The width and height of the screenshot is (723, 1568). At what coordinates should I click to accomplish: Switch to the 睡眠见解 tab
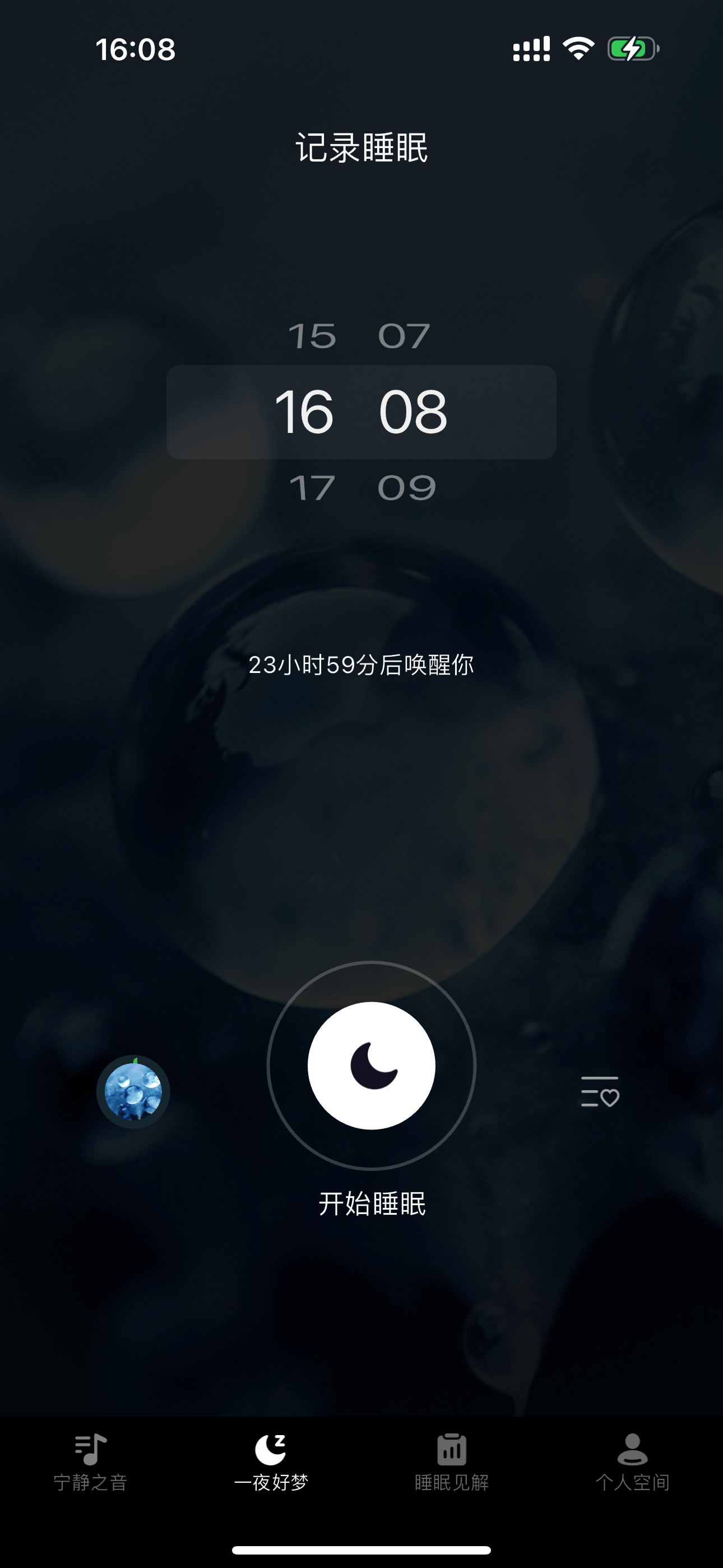pyautogui.click(x=452, y=1461)
